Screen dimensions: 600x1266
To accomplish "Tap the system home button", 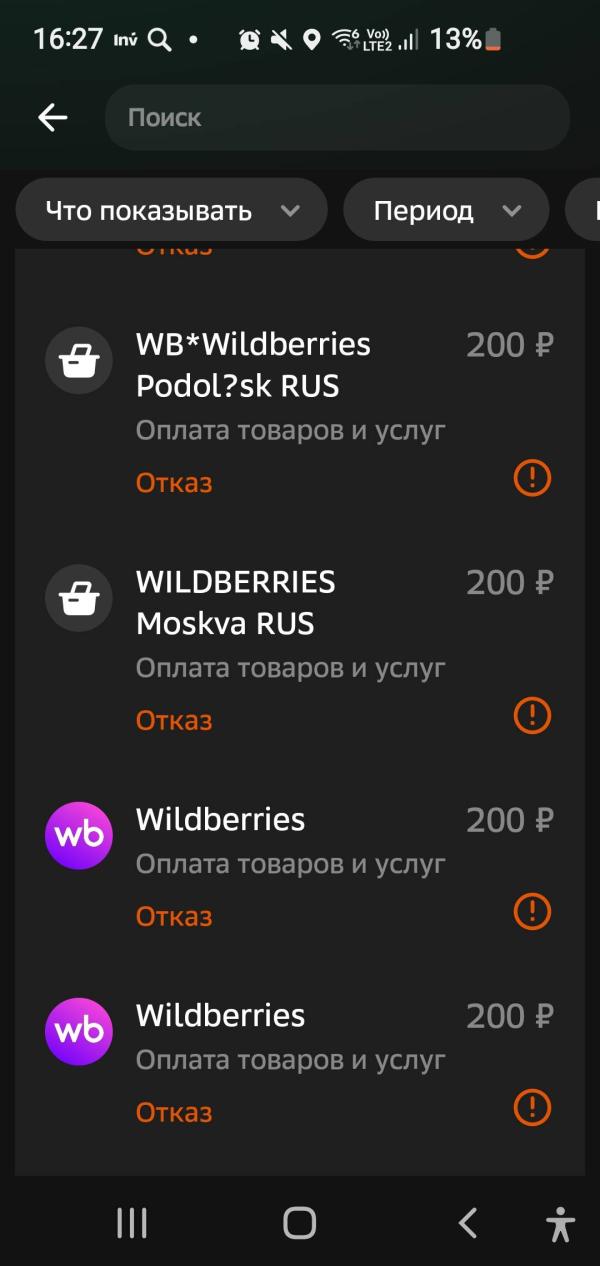I will [x=300, y=1222].
